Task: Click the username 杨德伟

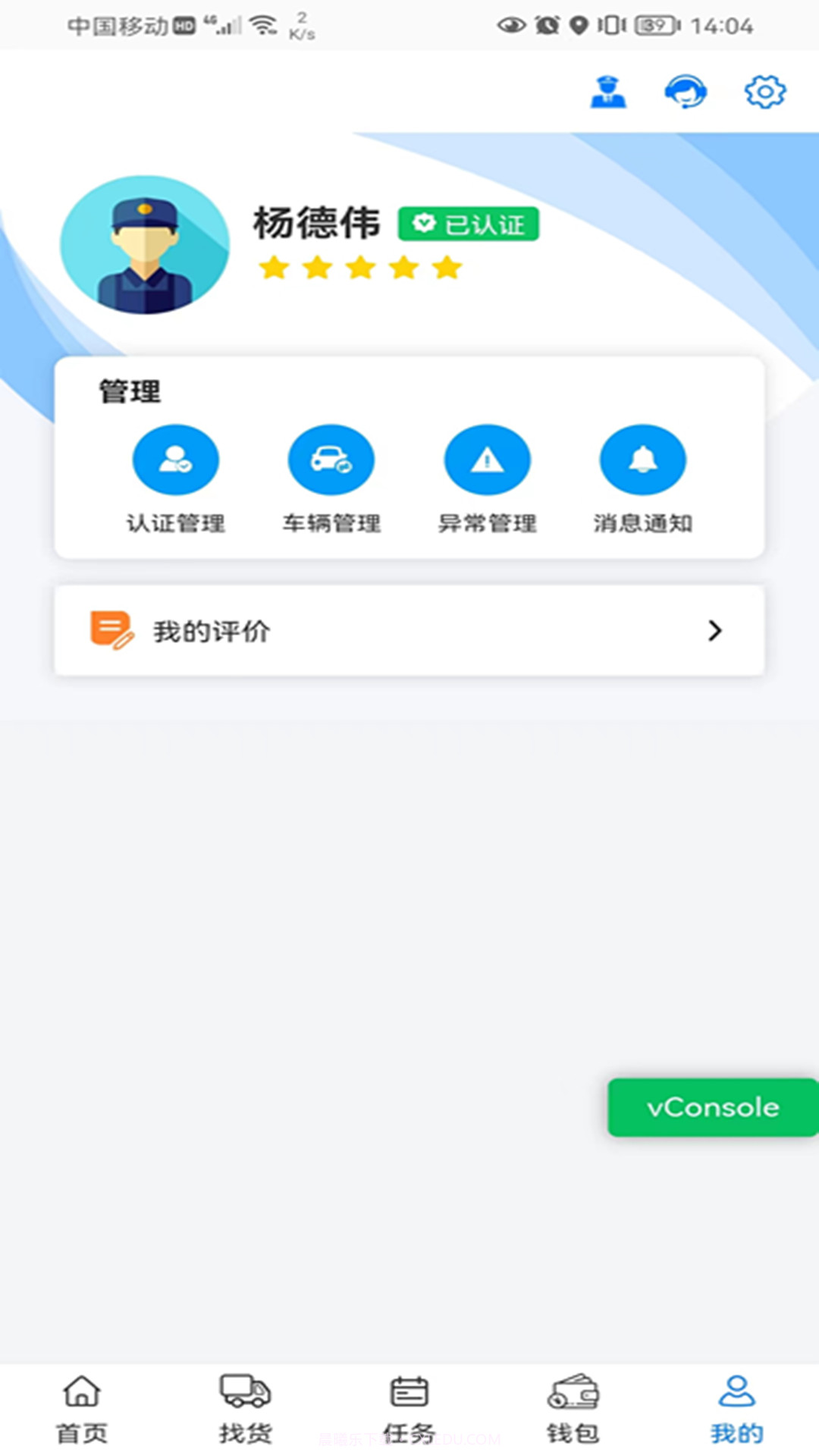Action: (316, 224)
